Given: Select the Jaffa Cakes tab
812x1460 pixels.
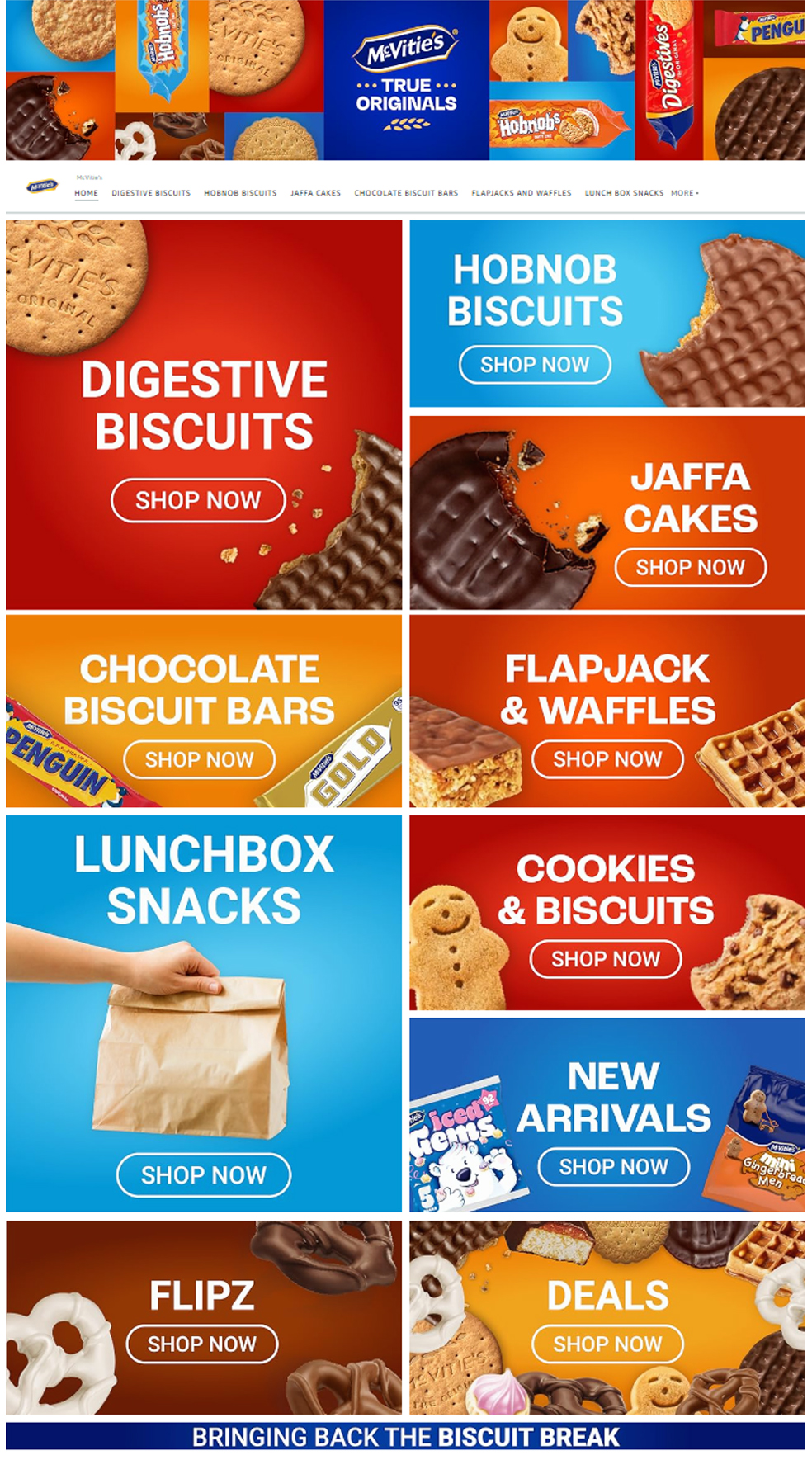Looking at the screenshot, I should coord(315,193).
